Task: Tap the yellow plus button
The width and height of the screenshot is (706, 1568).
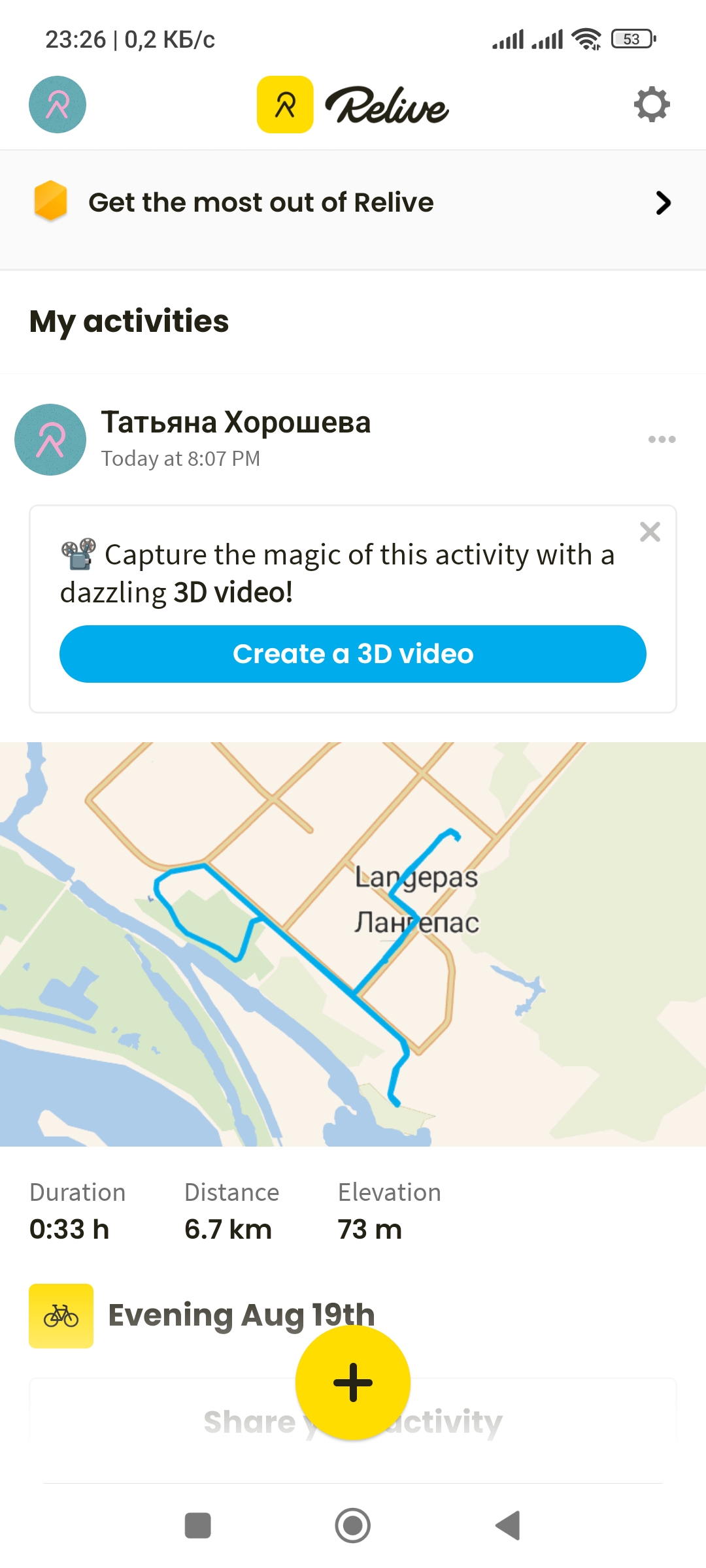Action: pos(353,1382)
